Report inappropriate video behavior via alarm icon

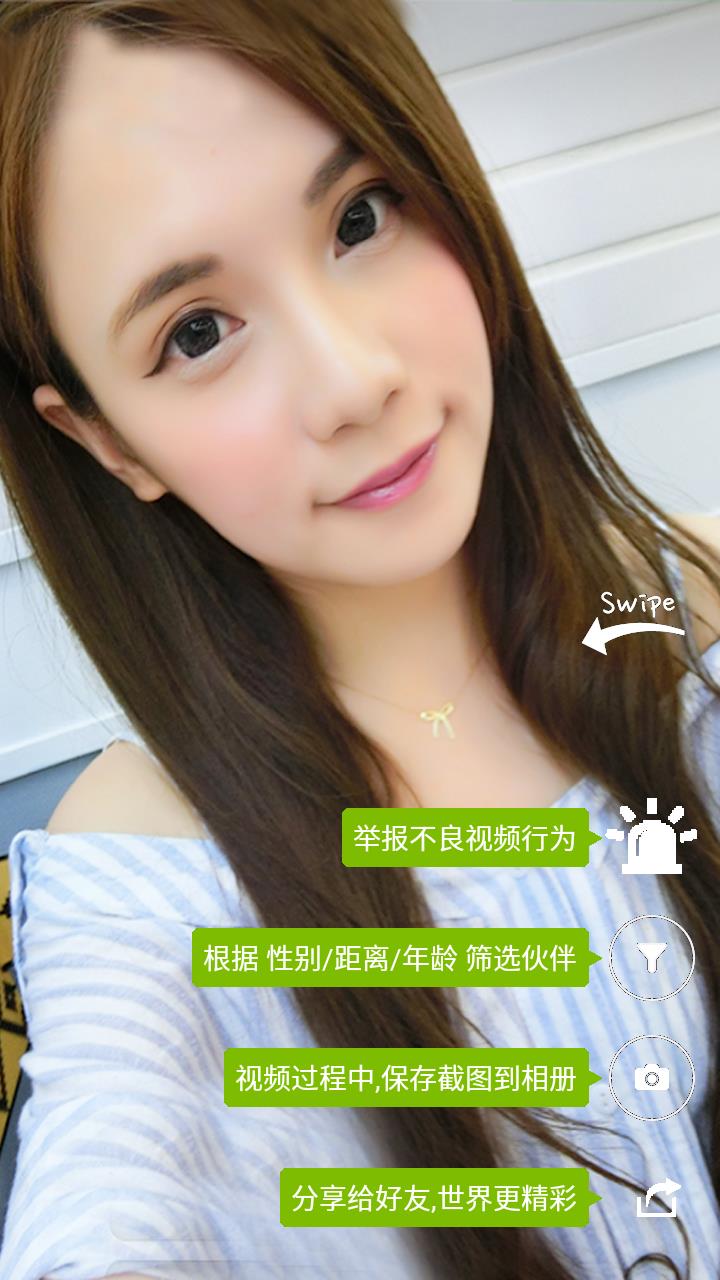point(651,838)
